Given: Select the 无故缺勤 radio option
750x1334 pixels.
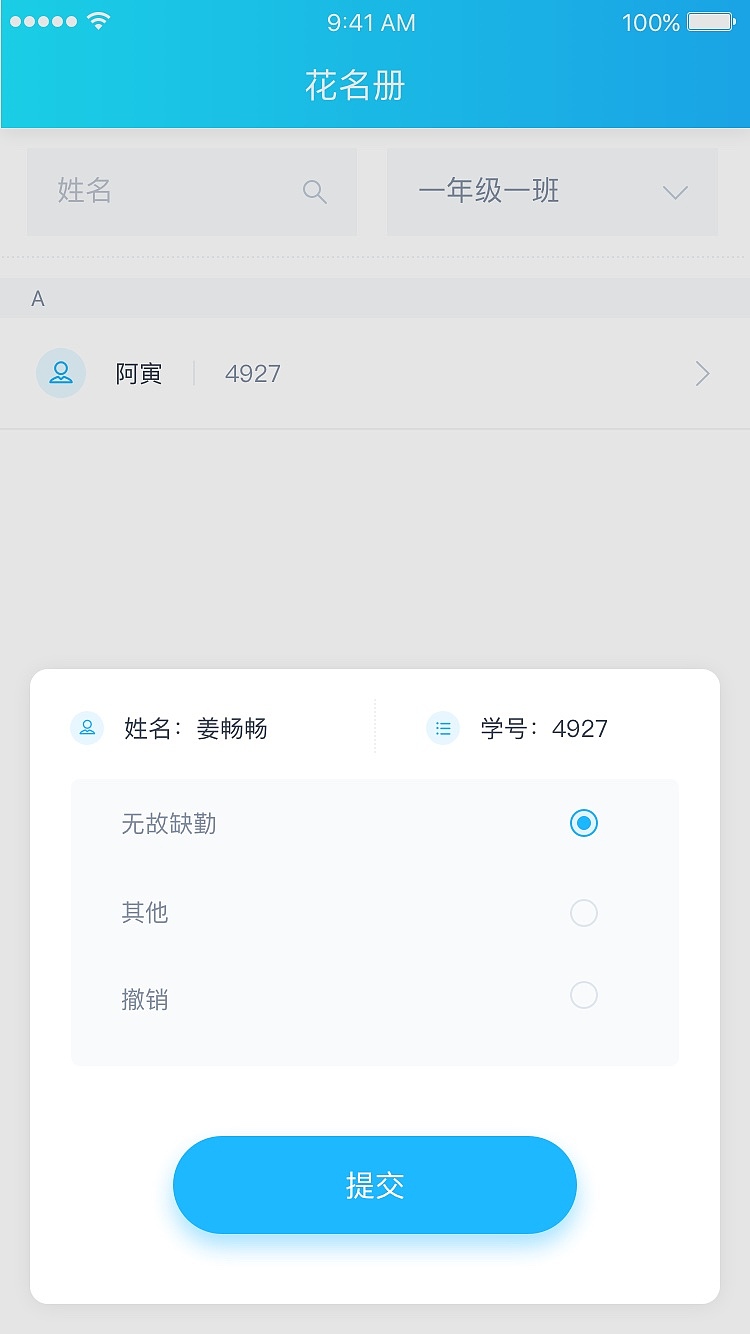Looking at the screenshot, I should pyautogui.click(x=584, y=823).
